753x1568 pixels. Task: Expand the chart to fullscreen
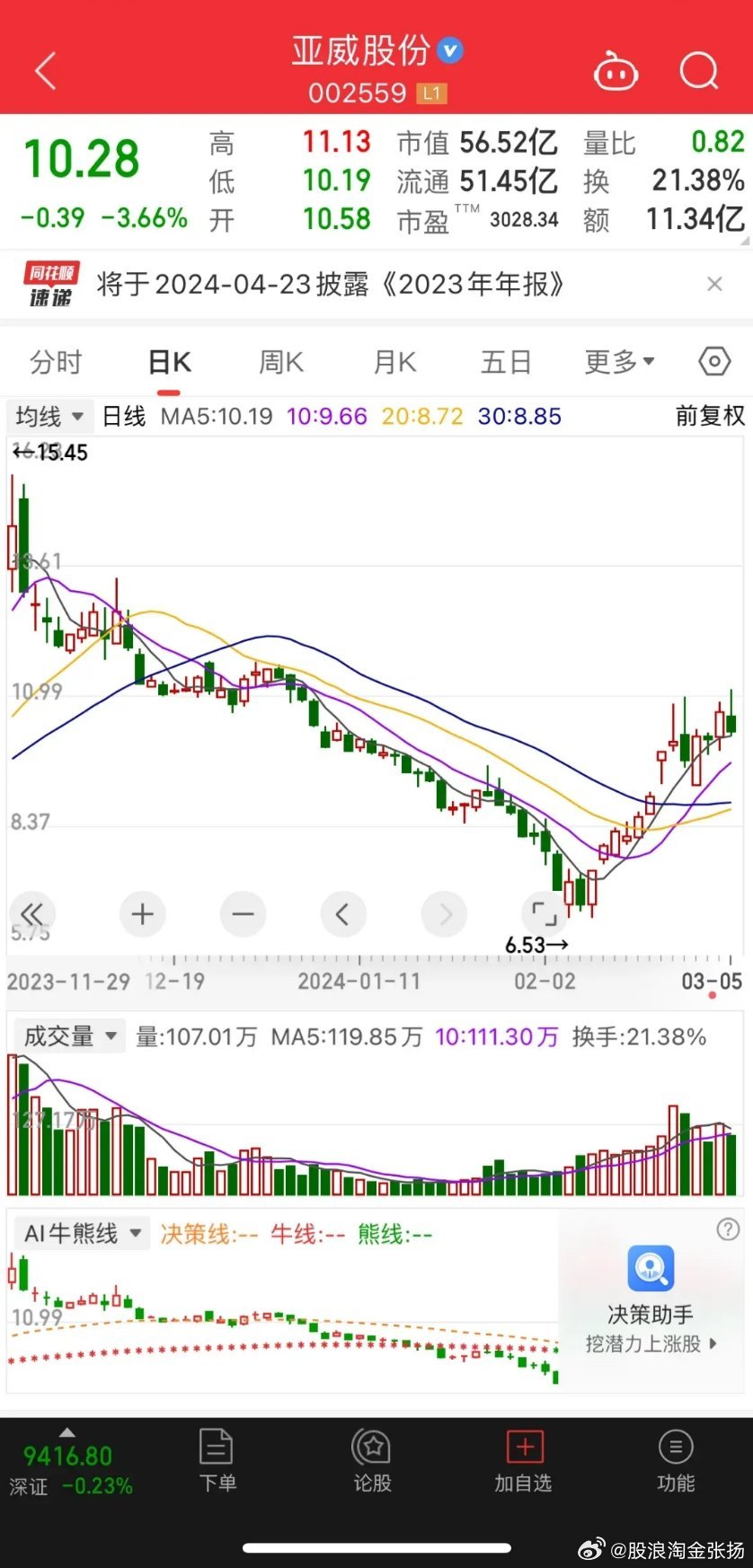pyautogui.click(x=545, y=914)
